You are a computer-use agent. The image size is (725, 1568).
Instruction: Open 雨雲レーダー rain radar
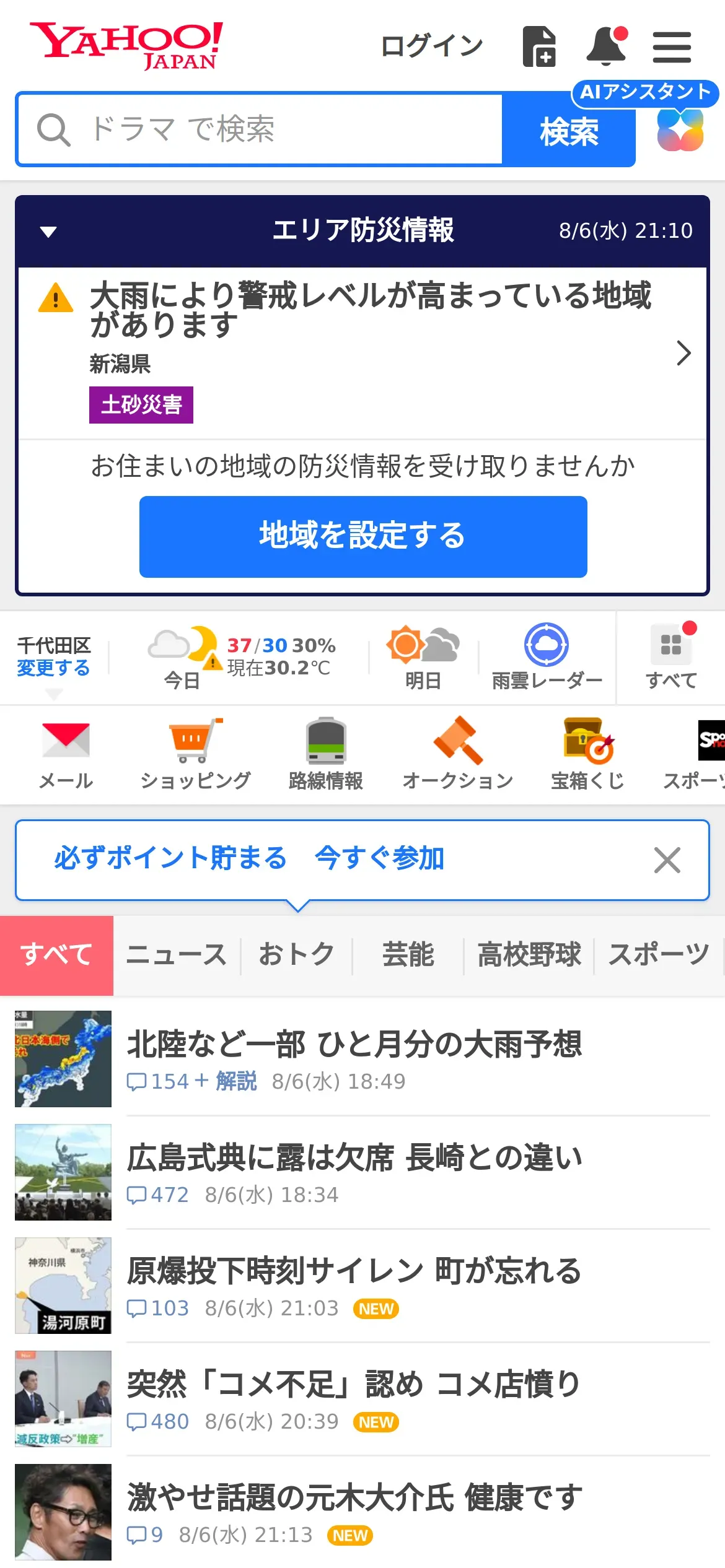[547, 656]
